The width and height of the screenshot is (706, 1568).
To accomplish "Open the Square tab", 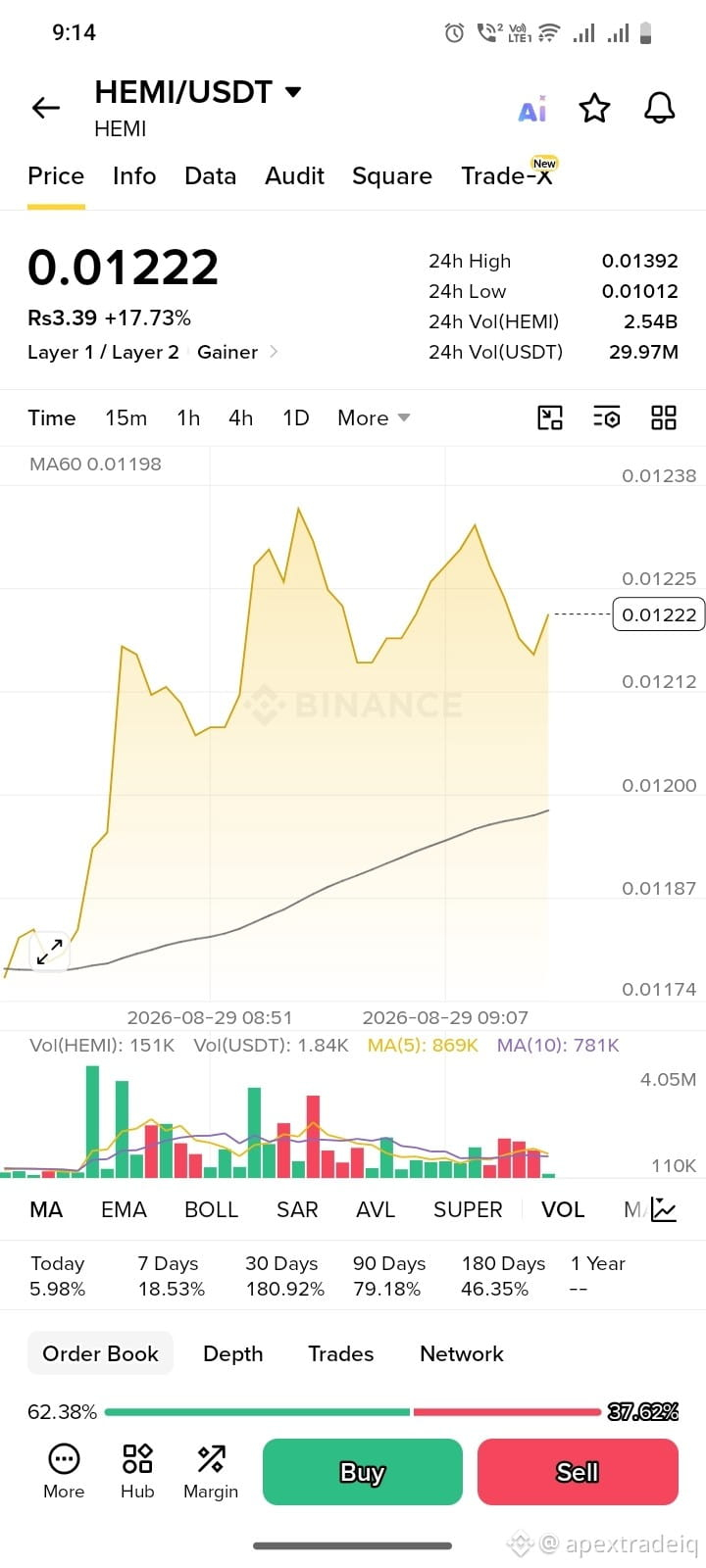I will click(392, 176).
